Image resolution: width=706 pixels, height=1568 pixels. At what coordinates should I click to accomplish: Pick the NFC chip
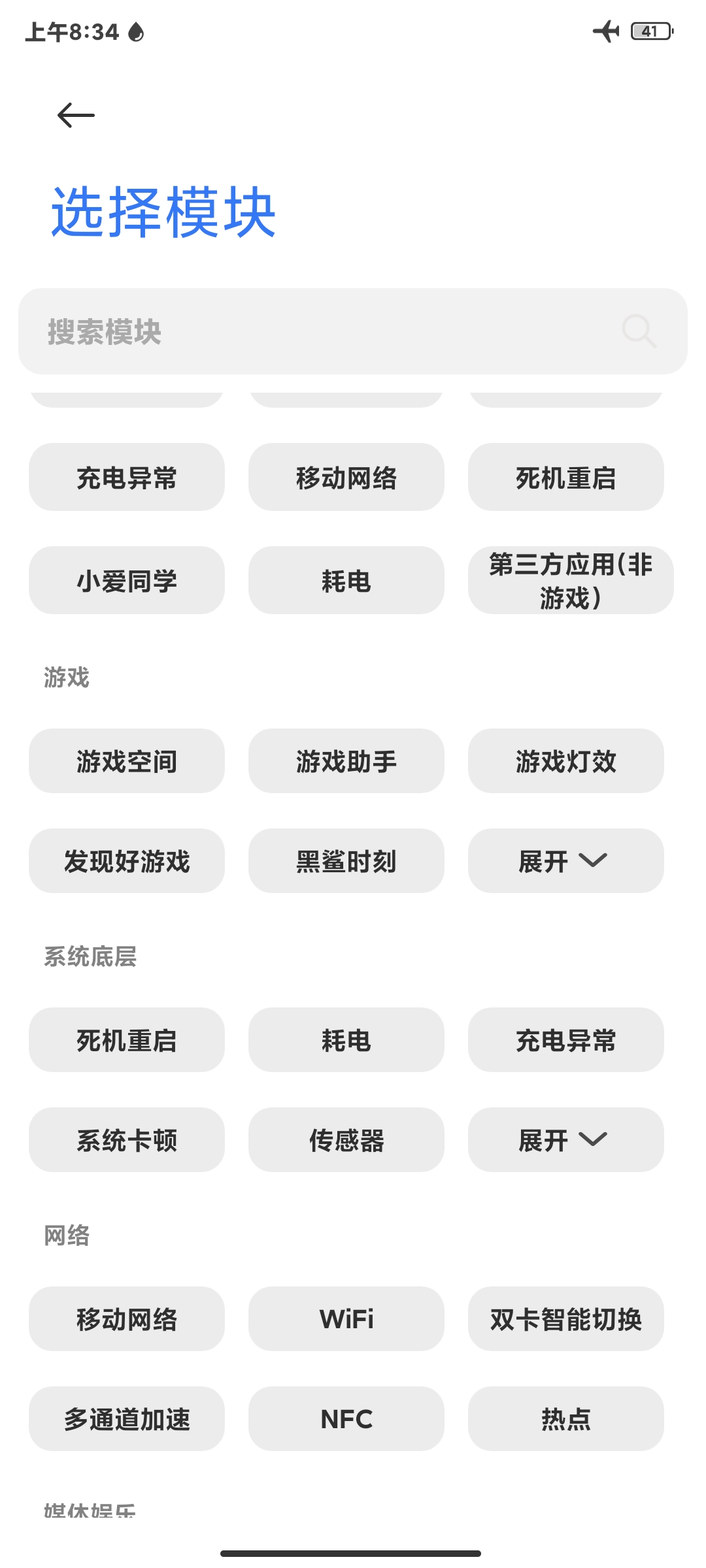(x=346, y=1419)
